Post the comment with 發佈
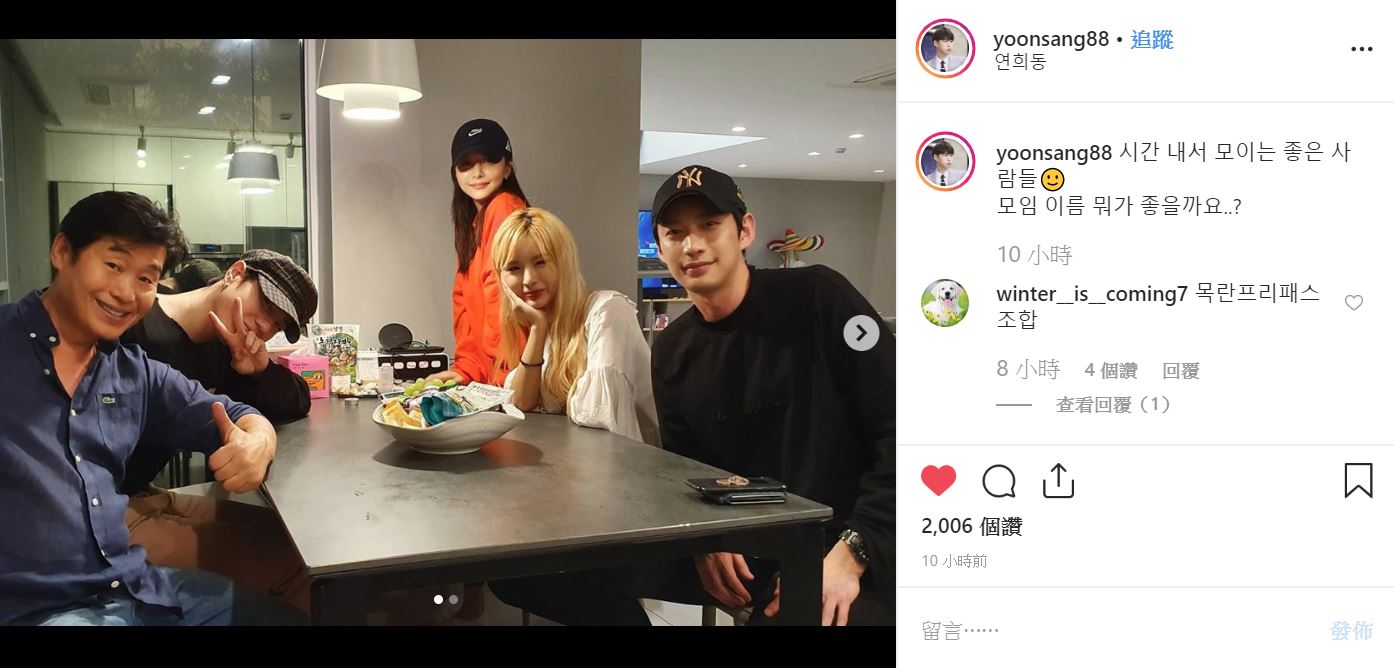 point(1351,630)
